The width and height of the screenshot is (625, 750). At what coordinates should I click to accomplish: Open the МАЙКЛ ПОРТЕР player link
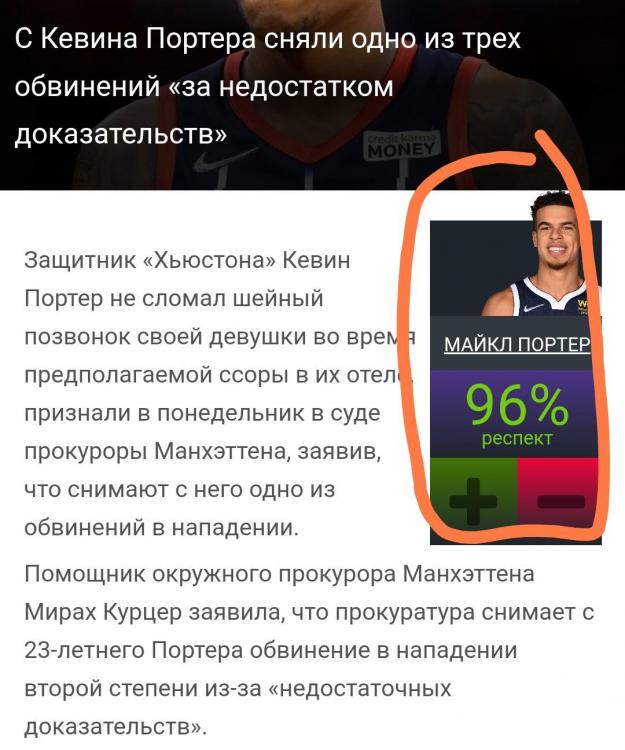[x=517, y=346]
